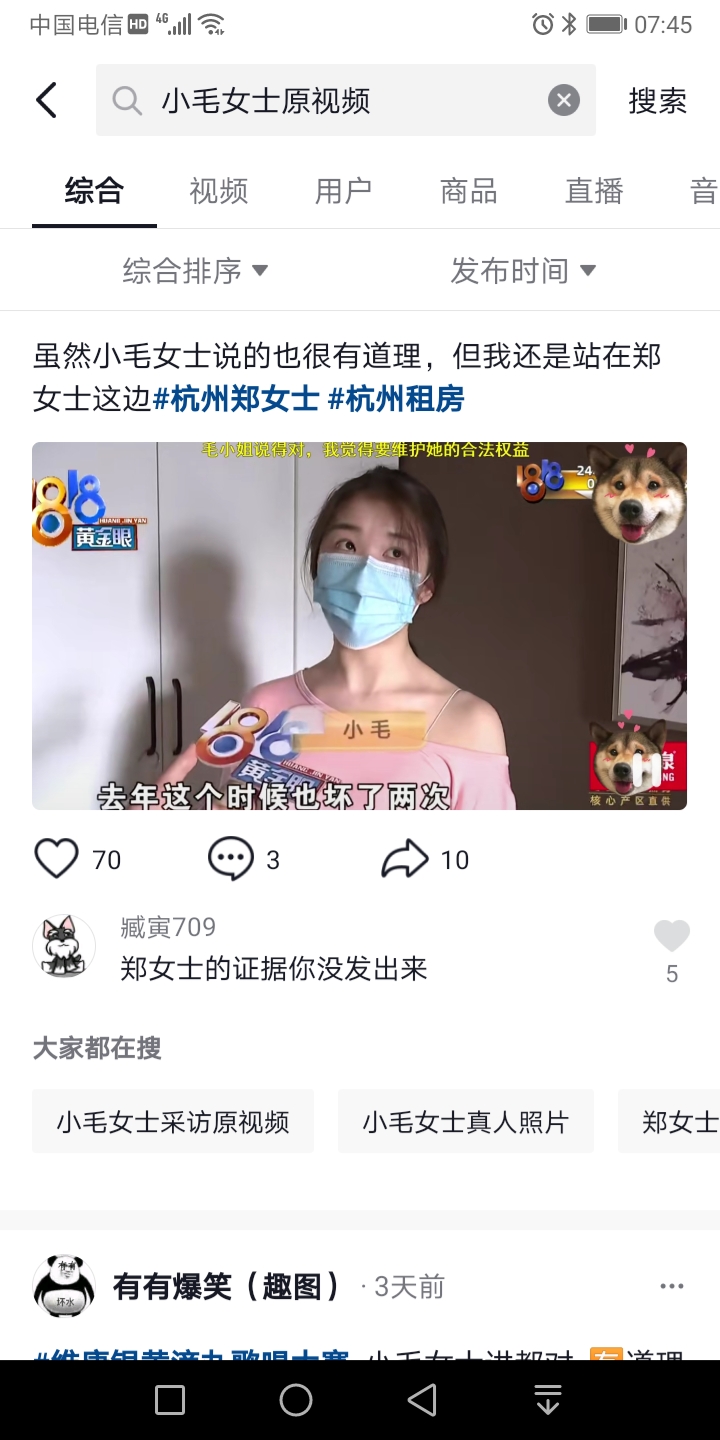The height and width of the screenshot is (1440, 720).
Task: Select the 小毛女士采访原视频 suggestion chip
Action: (x=173, y=1122)
